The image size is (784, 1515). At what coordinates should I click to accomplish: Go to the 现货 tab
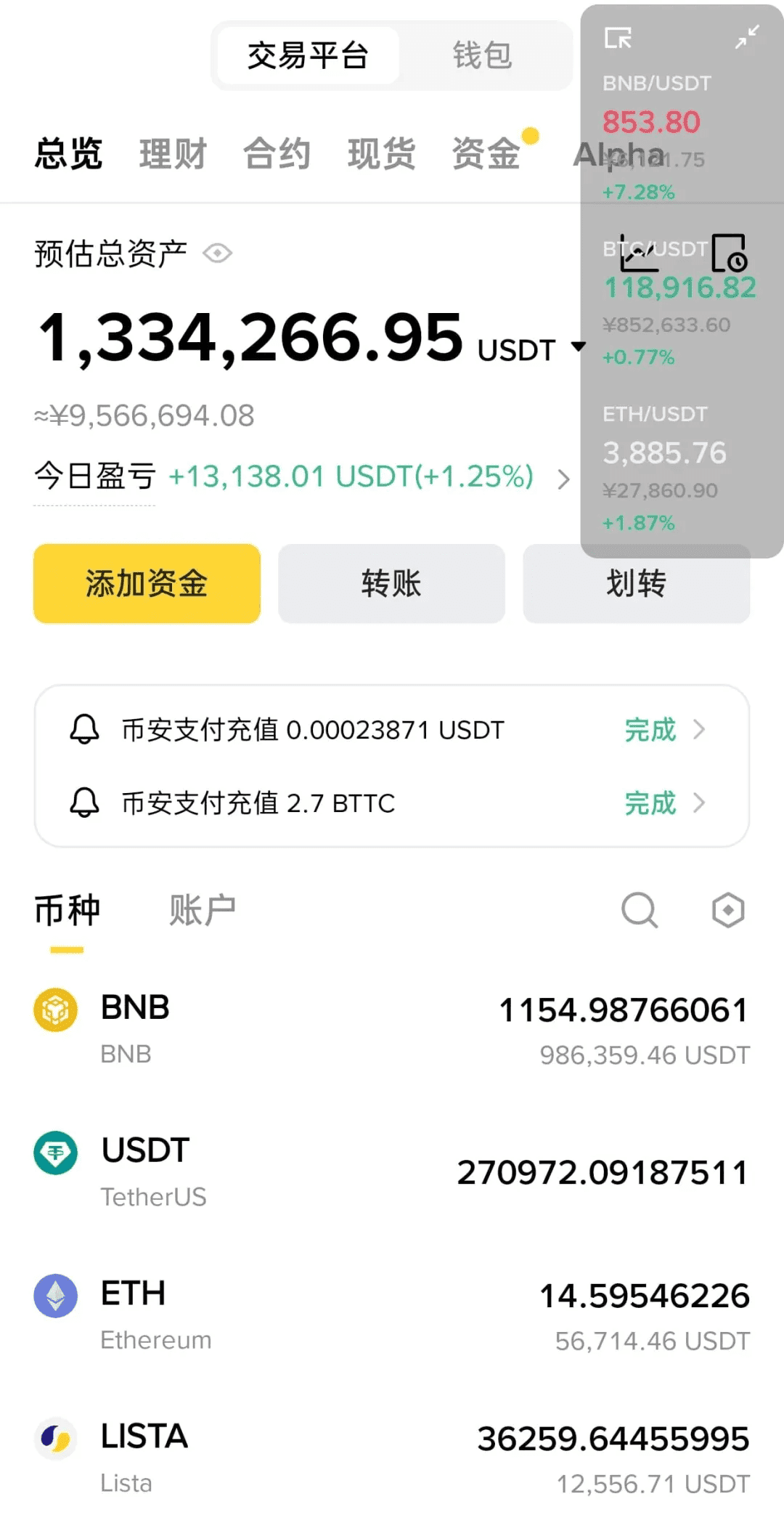click(381, 154)
